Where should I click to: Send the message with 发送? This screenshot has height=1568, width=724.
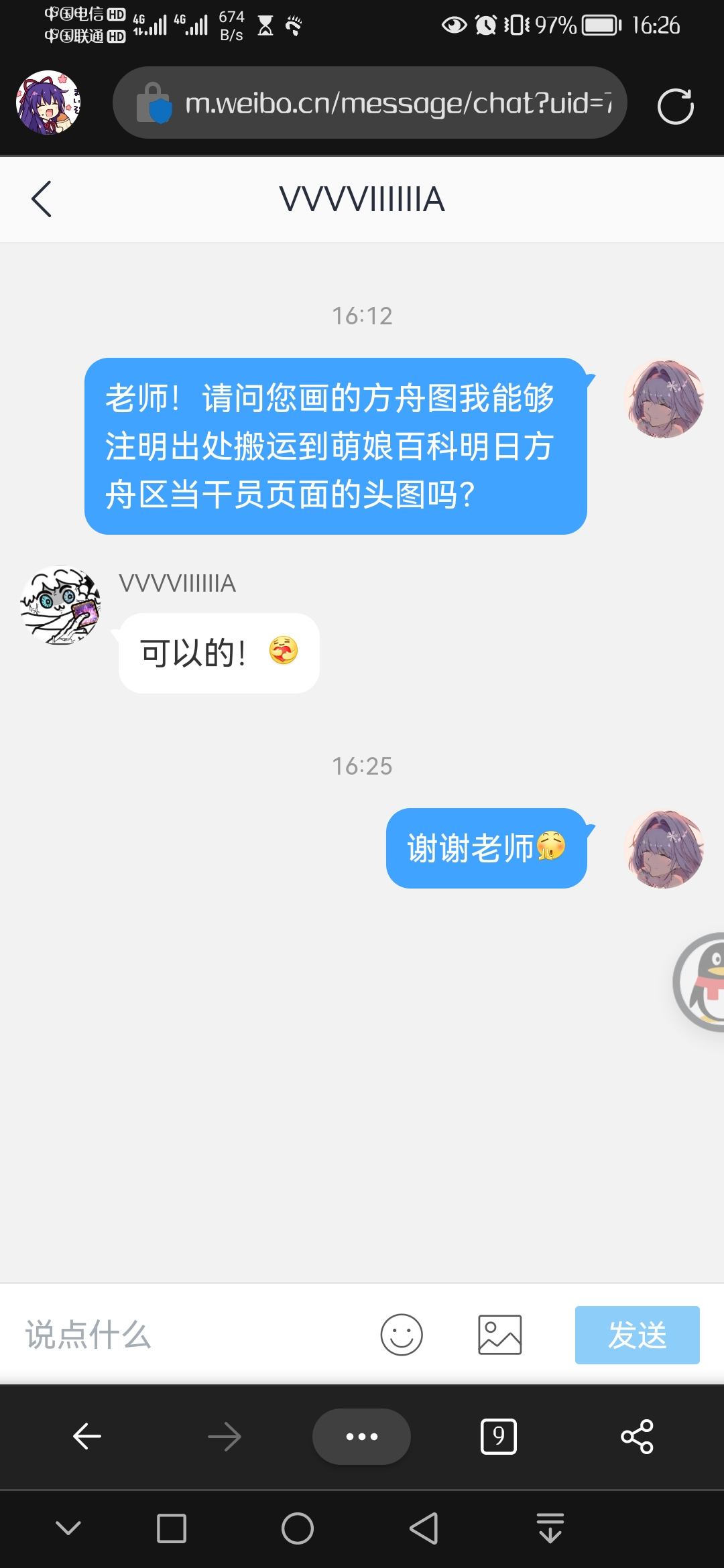pyautogui.click(x=637, y=1334)
